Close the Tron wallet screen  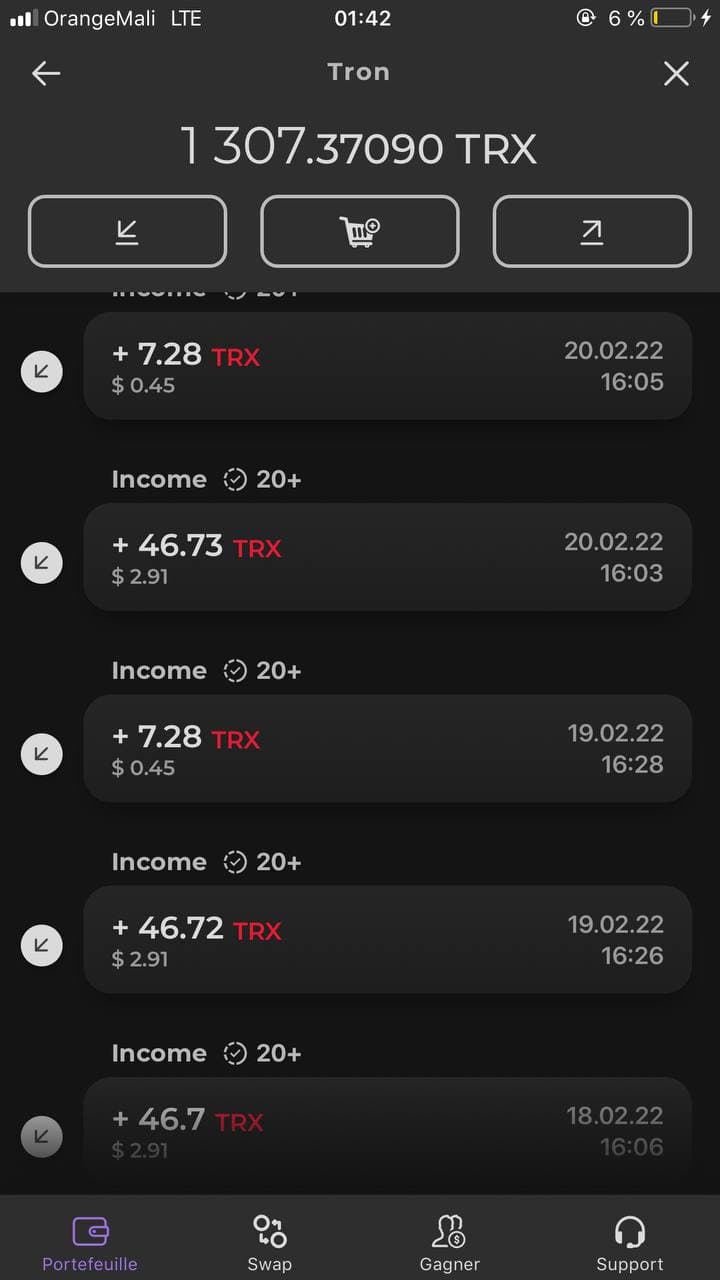(676, 73)
